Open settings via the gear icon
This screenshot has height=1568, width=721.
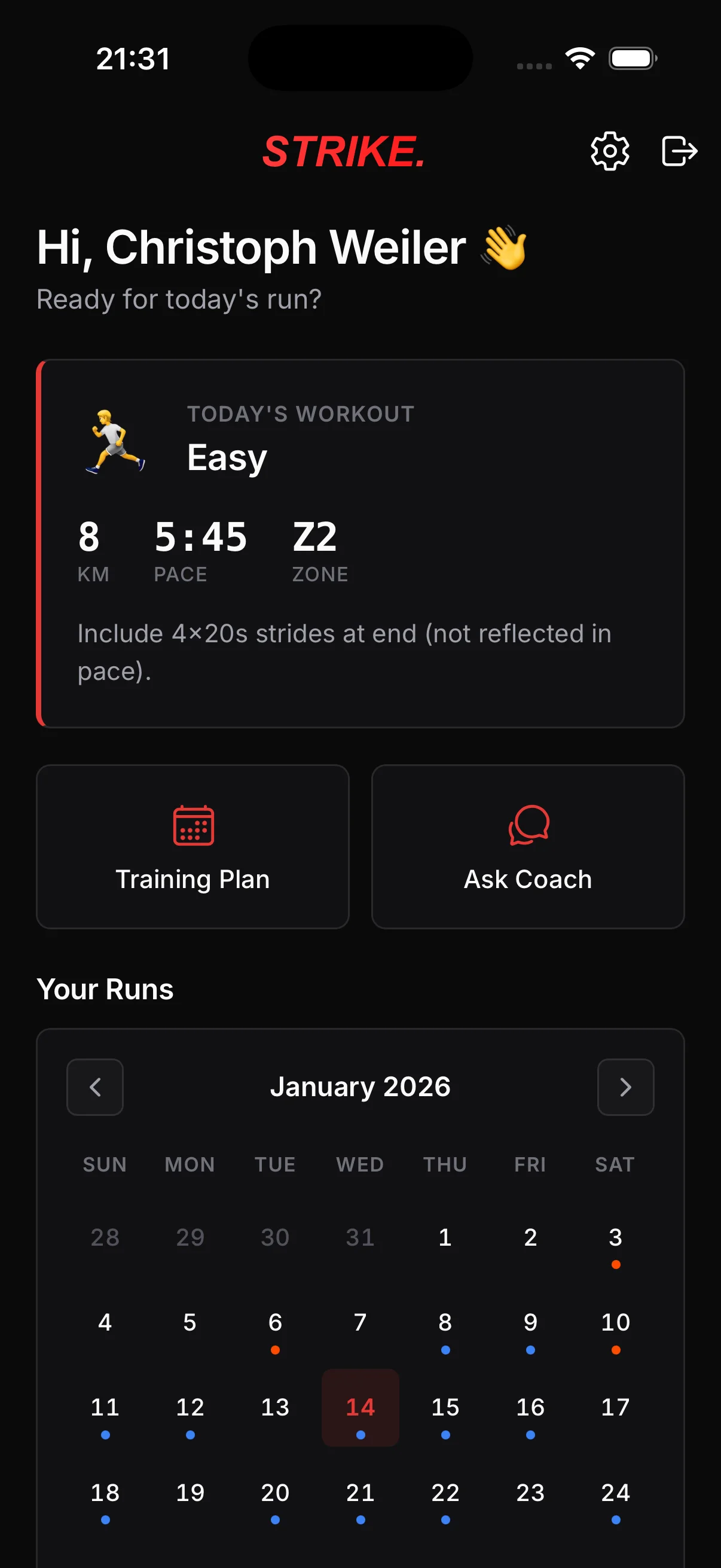(x=610, y=151)
